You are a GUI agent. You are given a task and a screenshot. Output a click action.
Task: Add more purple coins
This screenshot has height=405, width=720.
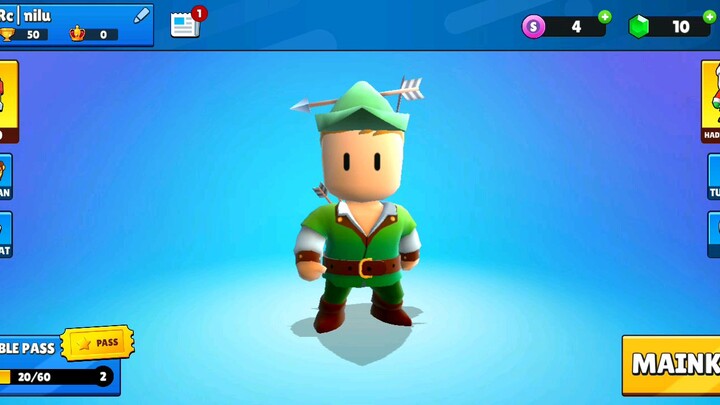click(604, 16)
